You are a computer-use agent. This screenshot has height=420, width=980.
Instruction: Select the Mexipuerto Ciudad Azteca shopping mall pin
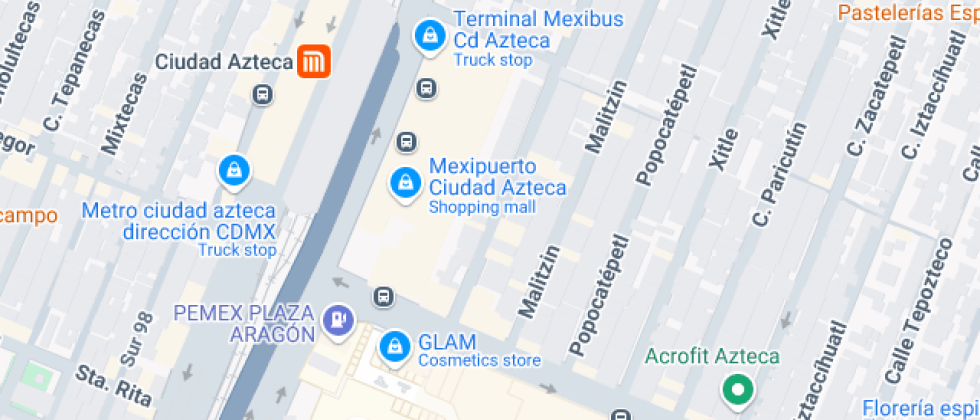click(x=405, y=183)
